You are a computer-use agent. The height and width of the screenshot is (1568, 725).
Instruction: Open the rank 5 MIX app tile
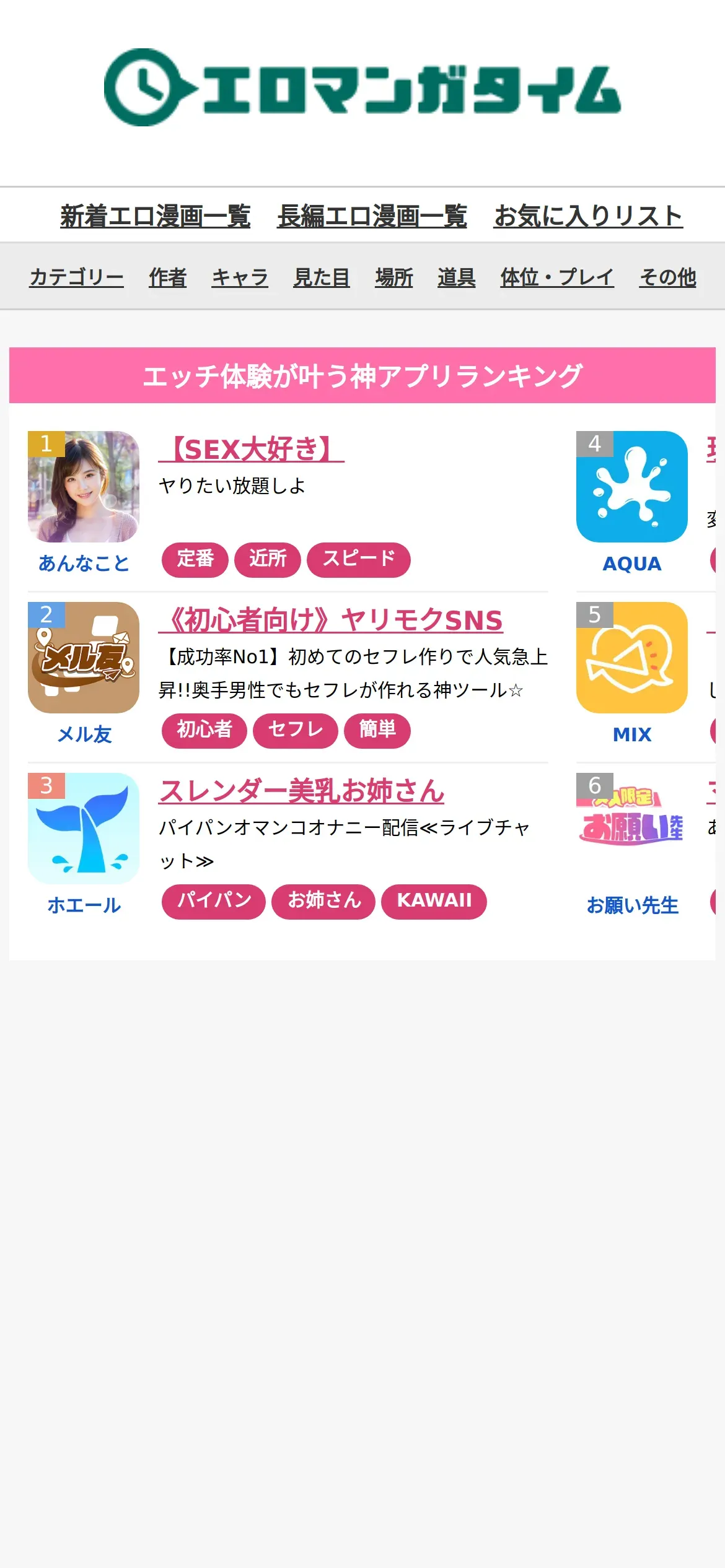click(x=631, y=658)
